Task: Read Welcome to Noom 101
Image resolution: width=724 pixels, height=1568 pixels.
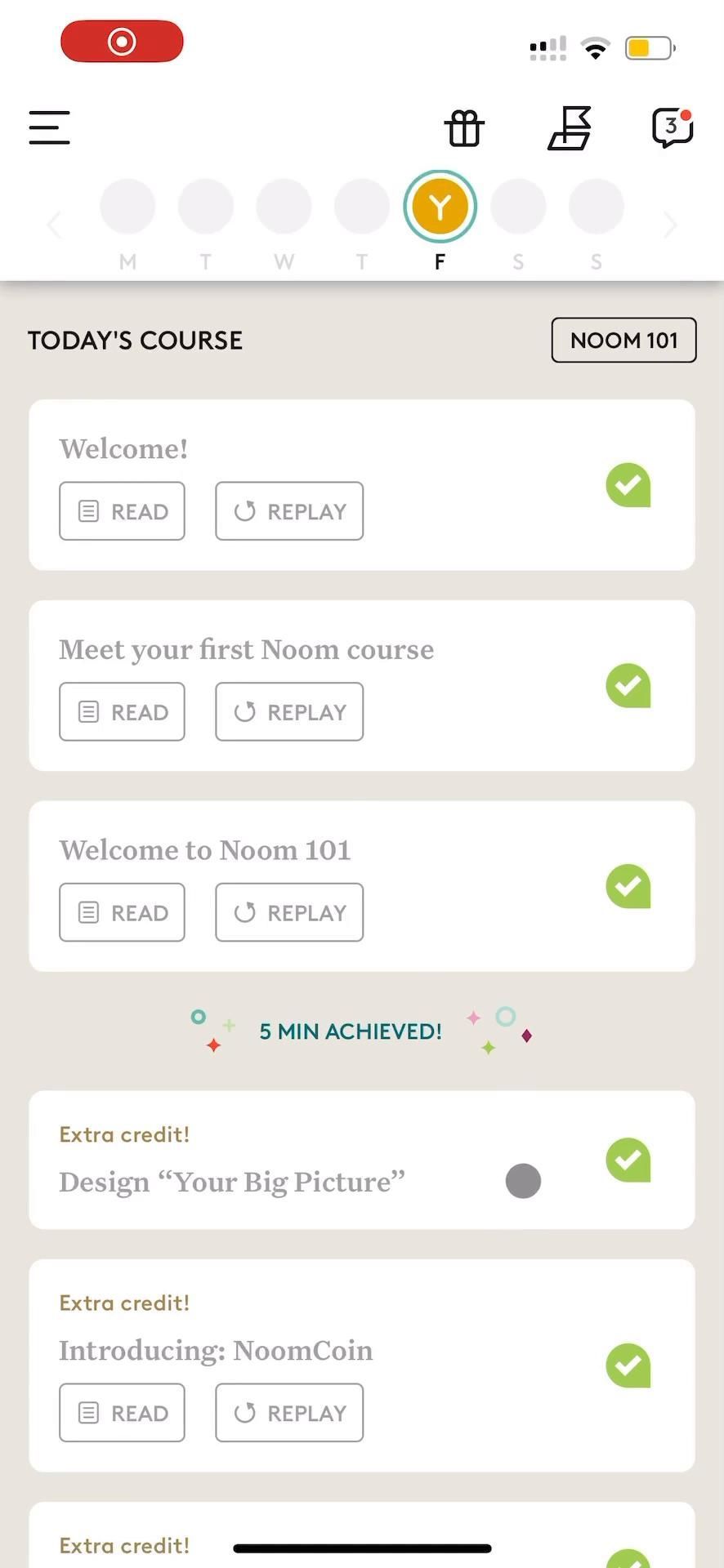Action: [122, 912]
